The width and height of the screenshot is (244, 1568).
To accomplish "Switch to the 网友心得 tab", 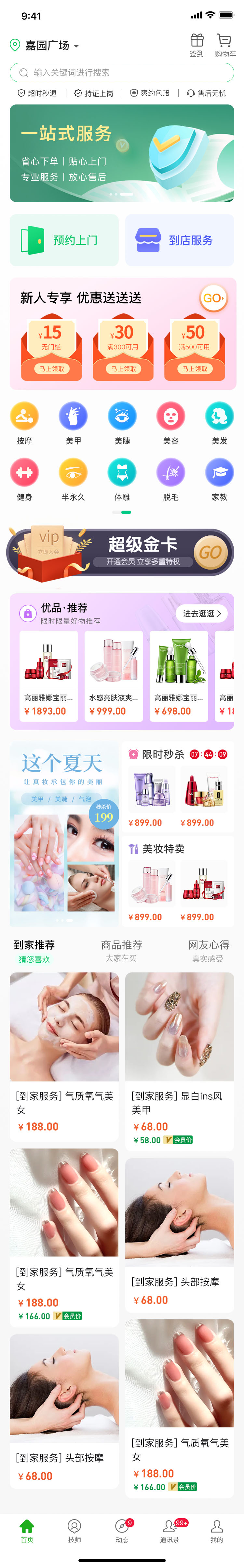I will 208,950.
